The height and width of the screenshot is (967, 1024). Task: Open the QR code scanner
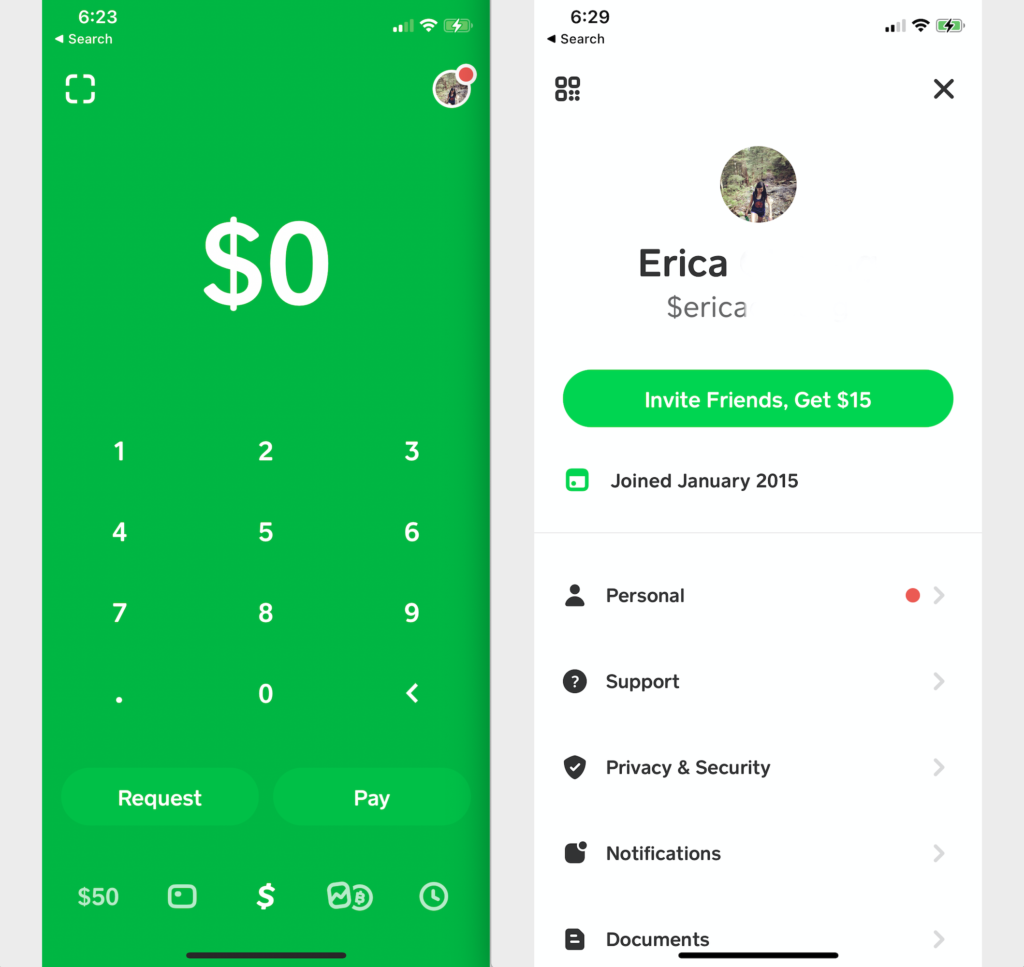coord(80,89)
